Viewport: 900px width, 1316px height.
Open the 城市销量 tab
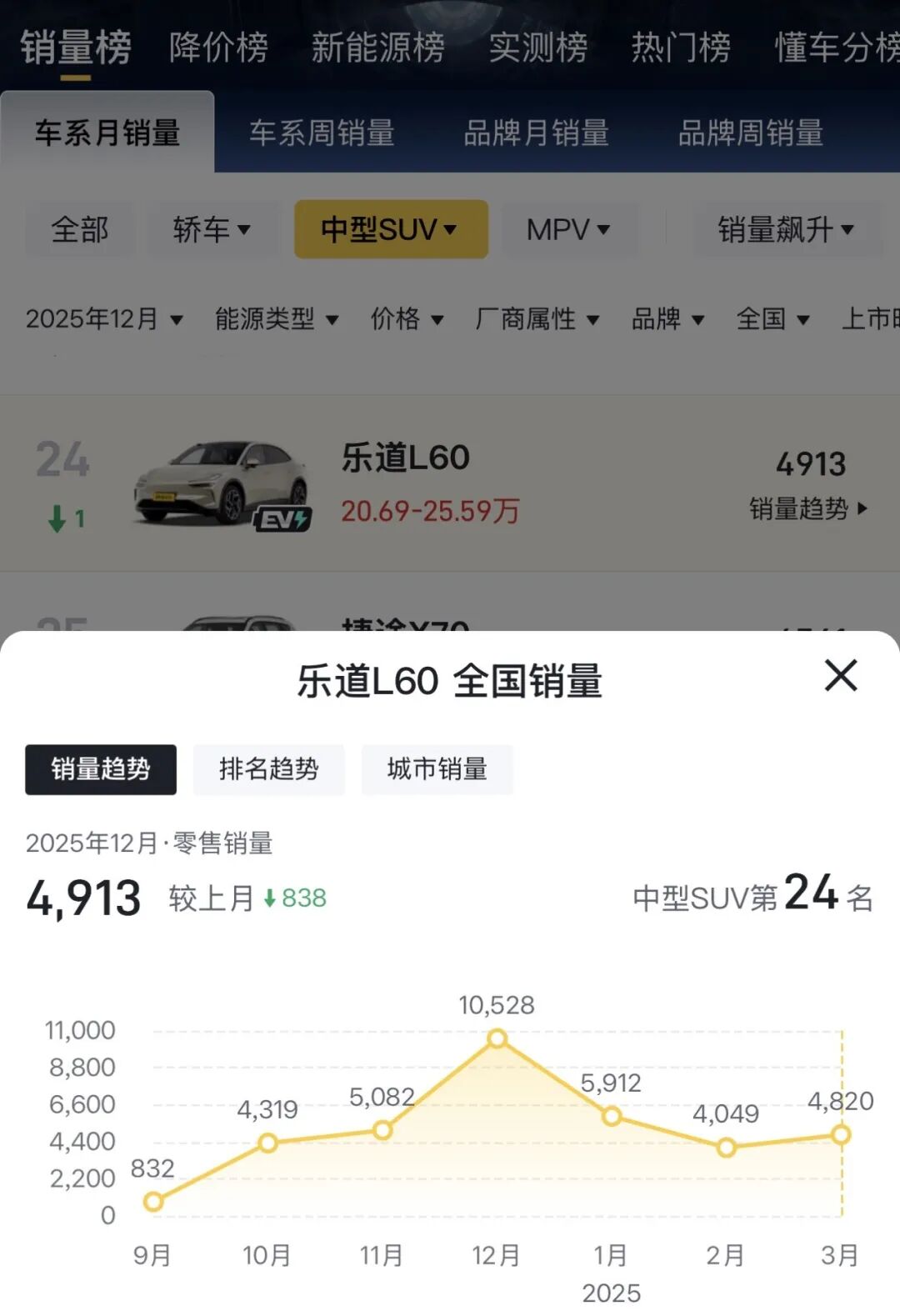pyautogui.click(x=437, y=769)
